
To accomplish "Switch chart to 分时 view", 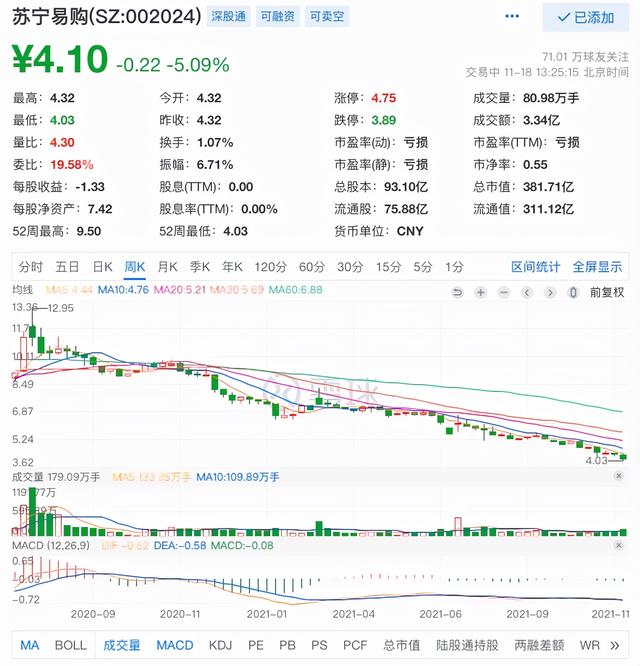I will (30, 267).
